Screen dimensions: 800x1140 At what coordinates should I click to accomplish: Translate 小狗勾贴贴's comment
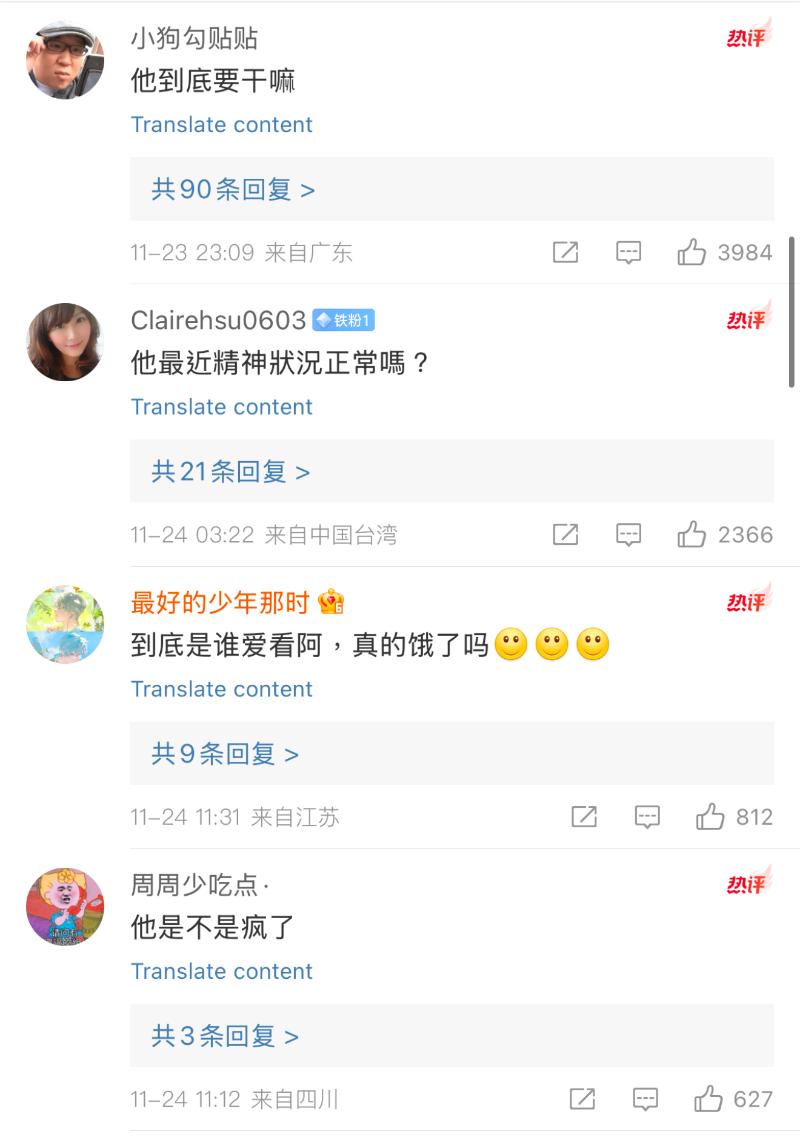[x=221, y=125]
